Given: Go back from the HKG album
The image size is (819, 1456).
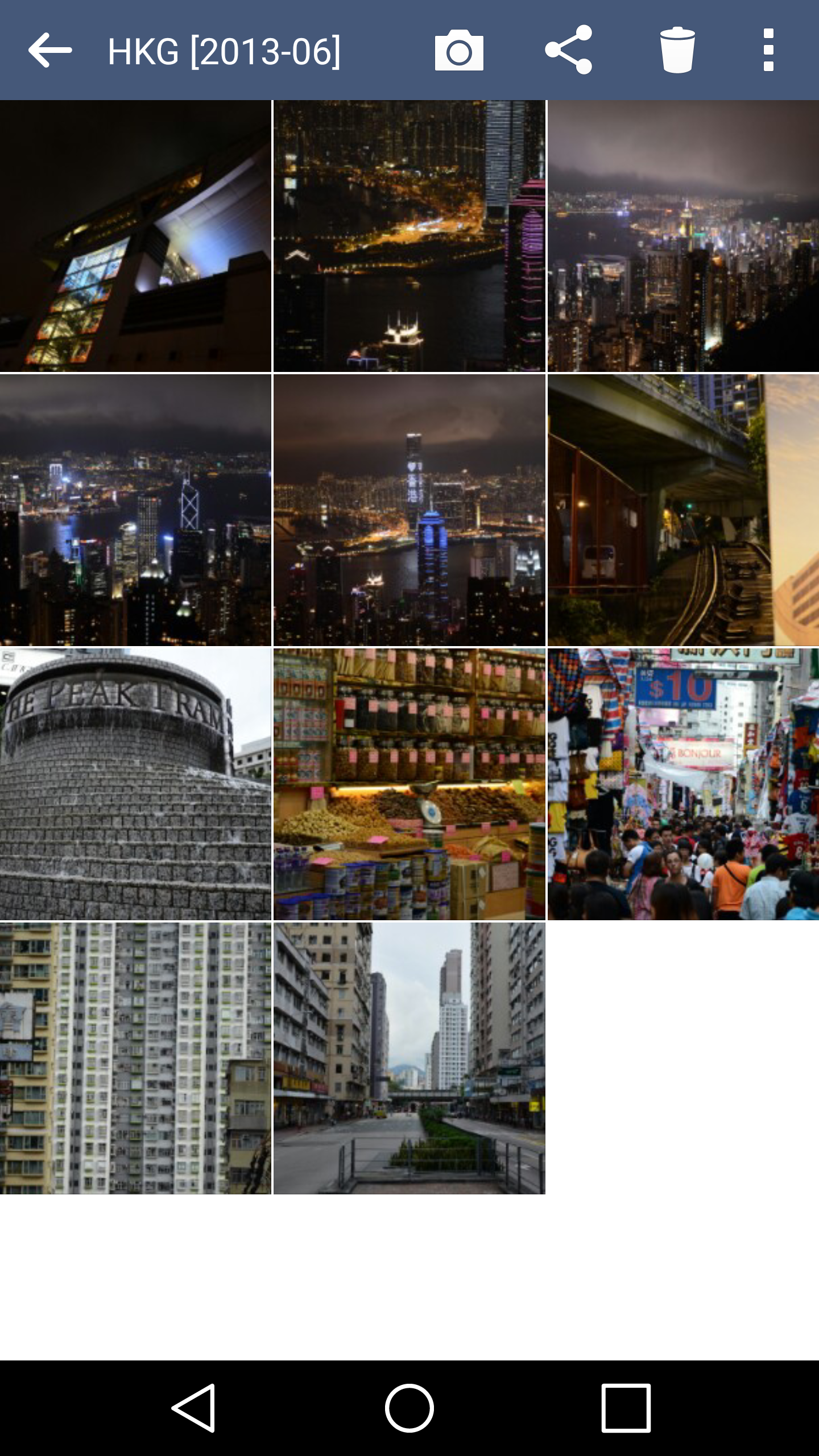Looking at the screenshot, I should click(x=50, y=50).
